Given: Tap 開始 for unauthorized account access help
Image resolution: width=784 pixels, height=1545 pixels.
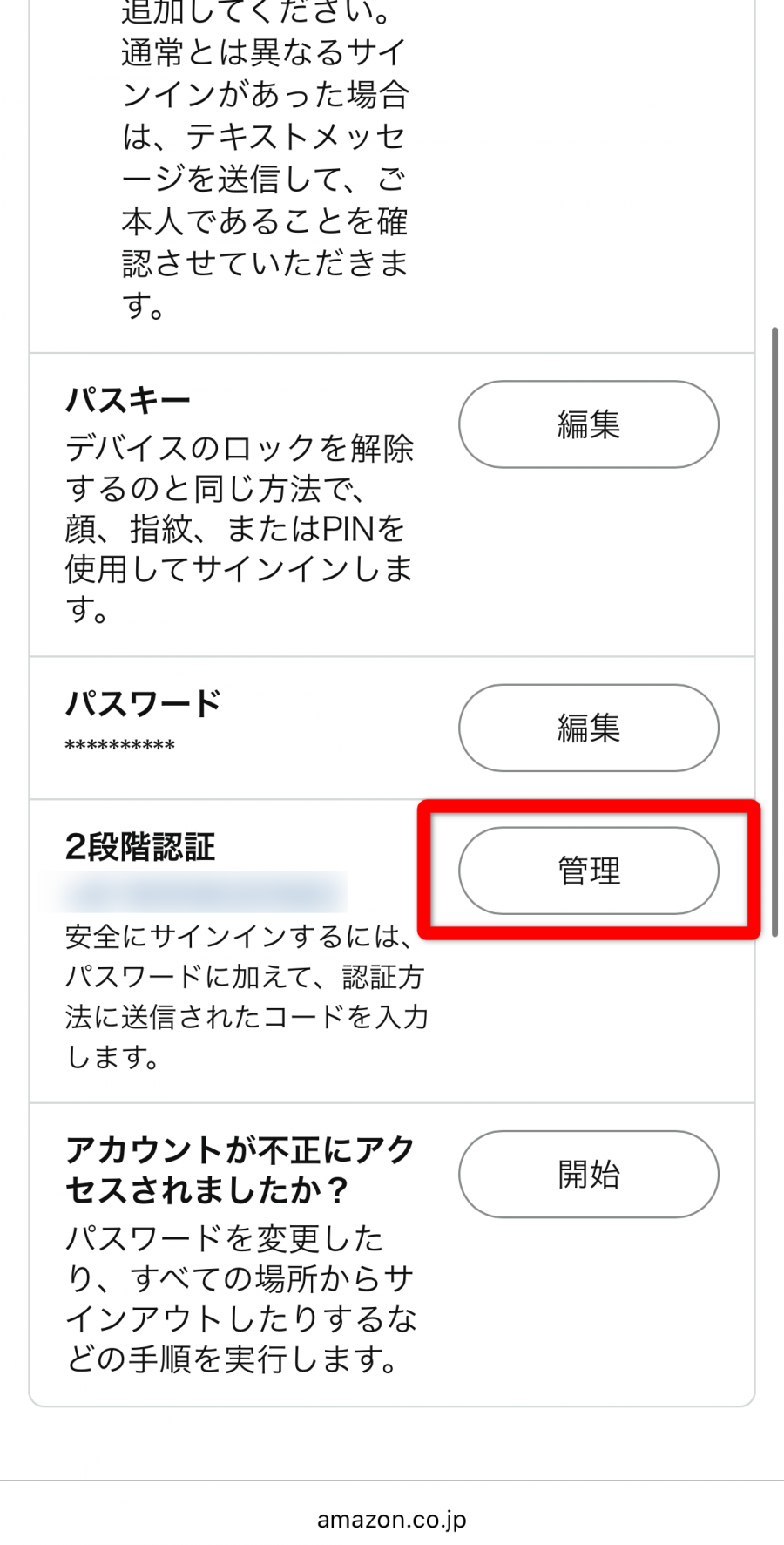Looking at the screenshot, I should tap(588, 1174).
